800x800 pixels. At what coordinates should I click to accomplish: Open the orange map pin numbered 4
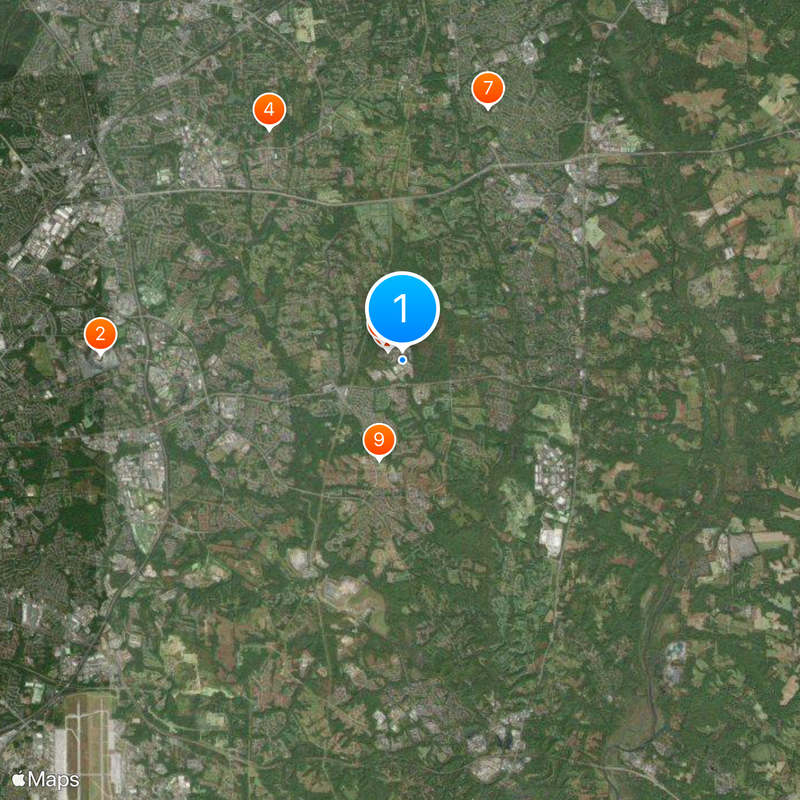click(268, 110)
